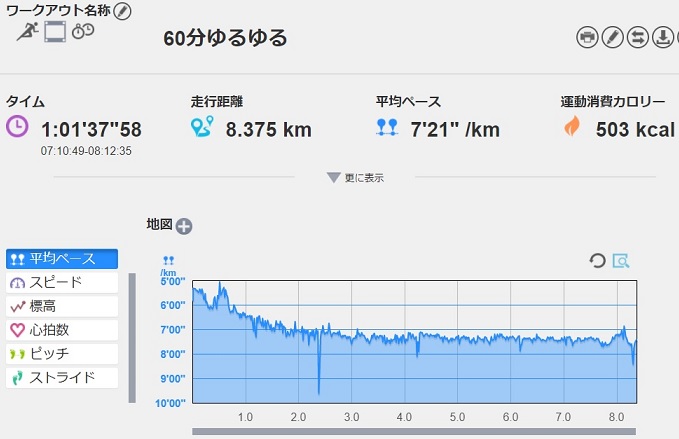Expand the 地図 map section

[x=184, y=226]
